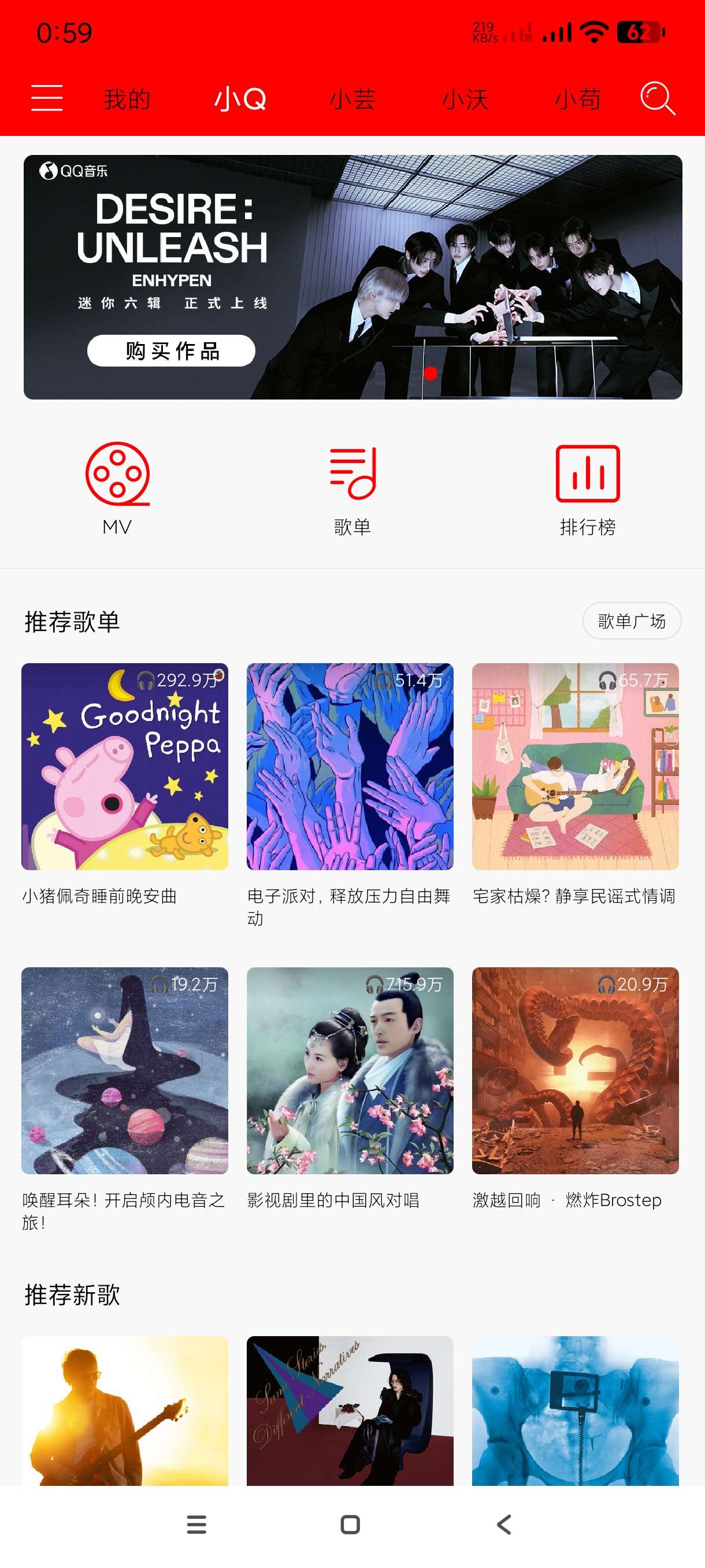This screenshot has height=1568, width=705.
Task: Open playlist 电子派对，释放压力自由舞动
Action: [x=350, y=766]
